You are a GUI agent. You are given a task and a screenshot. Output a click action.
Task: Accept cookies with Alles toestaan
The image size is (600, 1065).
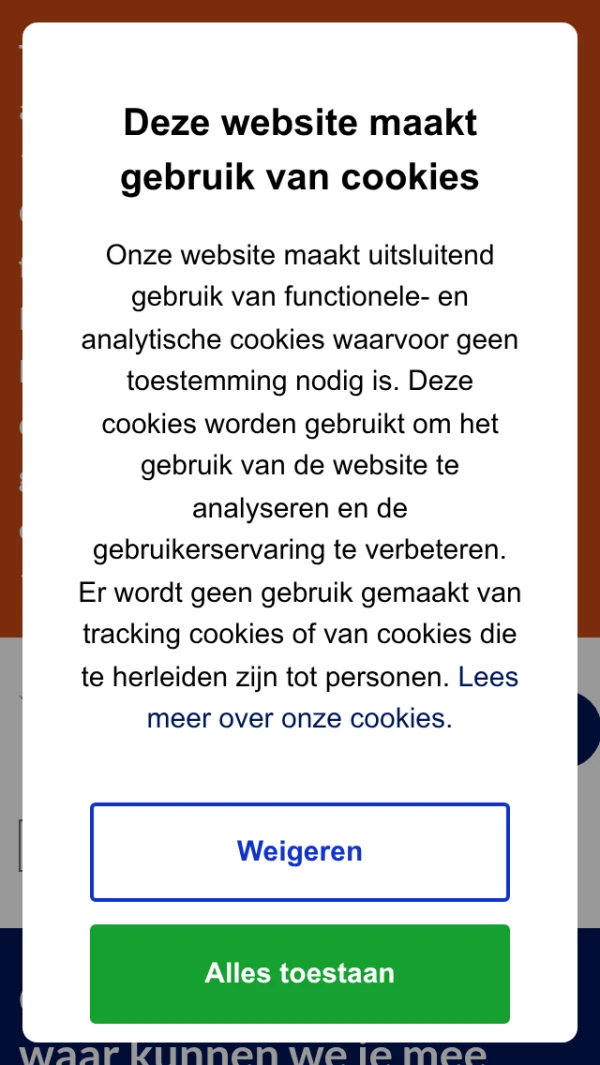click(x=300, y=973)
